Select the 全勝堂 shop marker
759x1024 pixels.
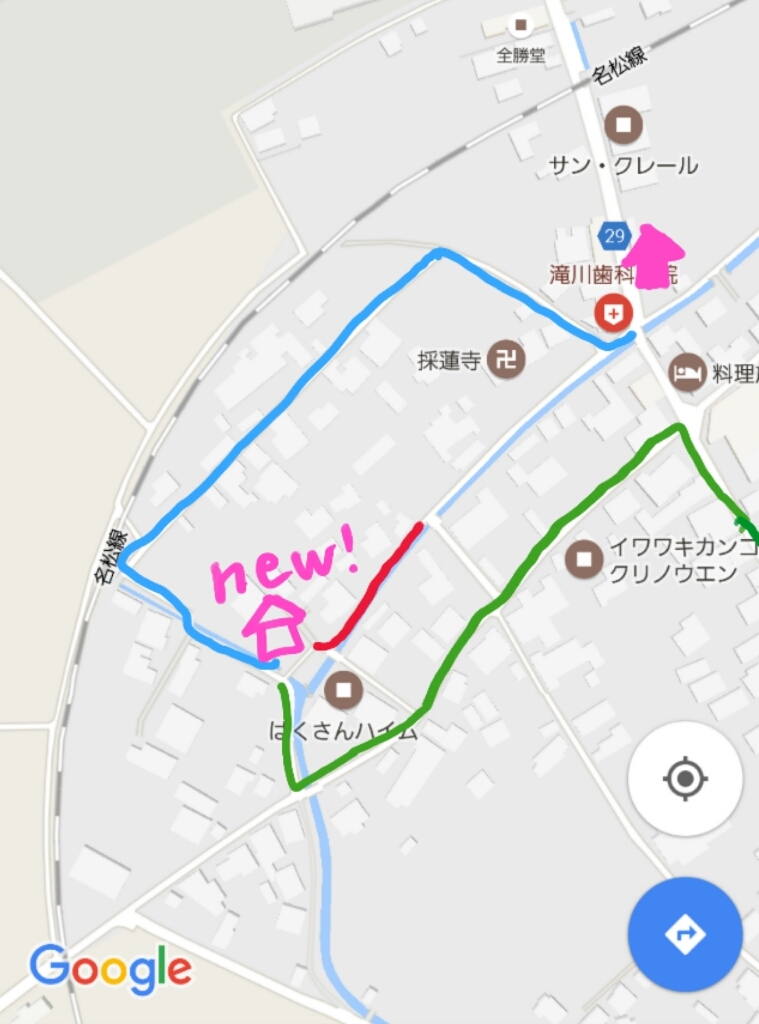(520, 25)
